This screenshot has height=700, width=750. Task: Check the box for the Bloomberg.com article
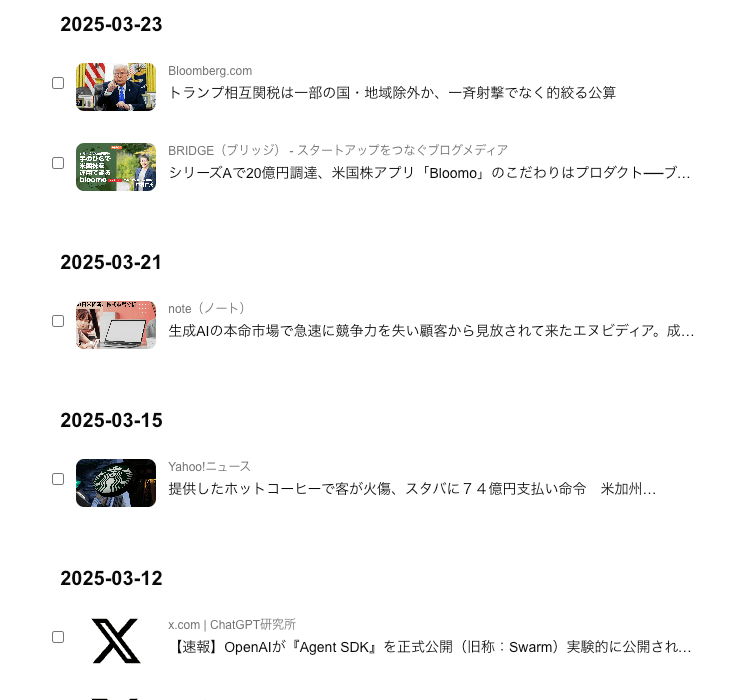pos(58,83)
